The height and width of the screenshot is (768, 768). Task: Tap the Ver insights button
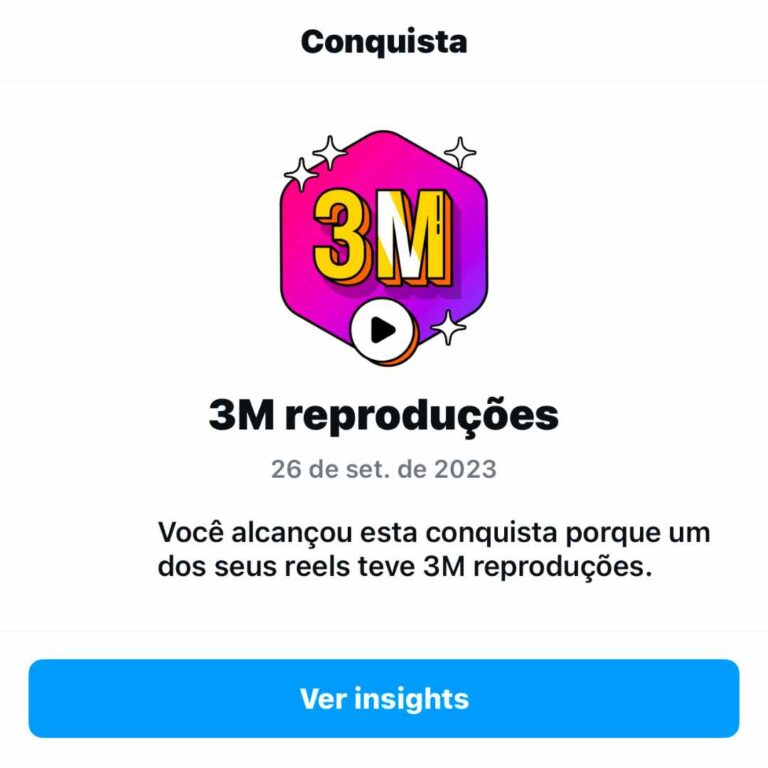click(384, 698)
